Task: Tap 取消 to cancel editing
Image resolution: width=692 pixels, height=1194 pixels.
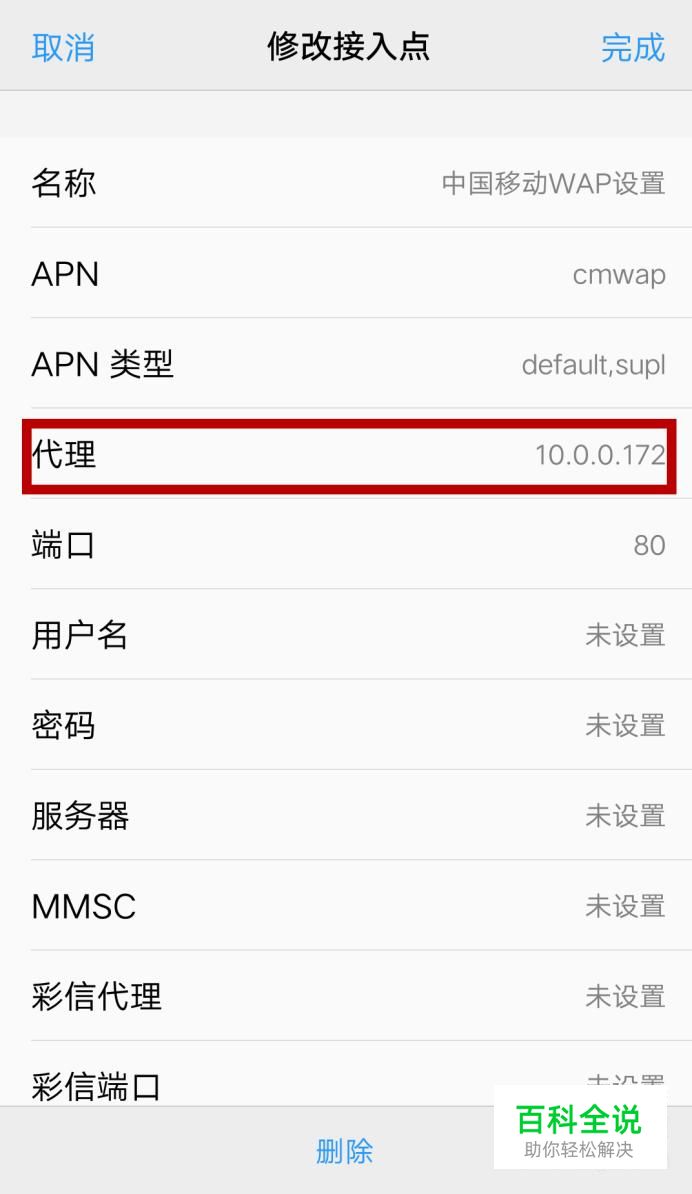Action: pyautogui.click(x=63, y=47)
